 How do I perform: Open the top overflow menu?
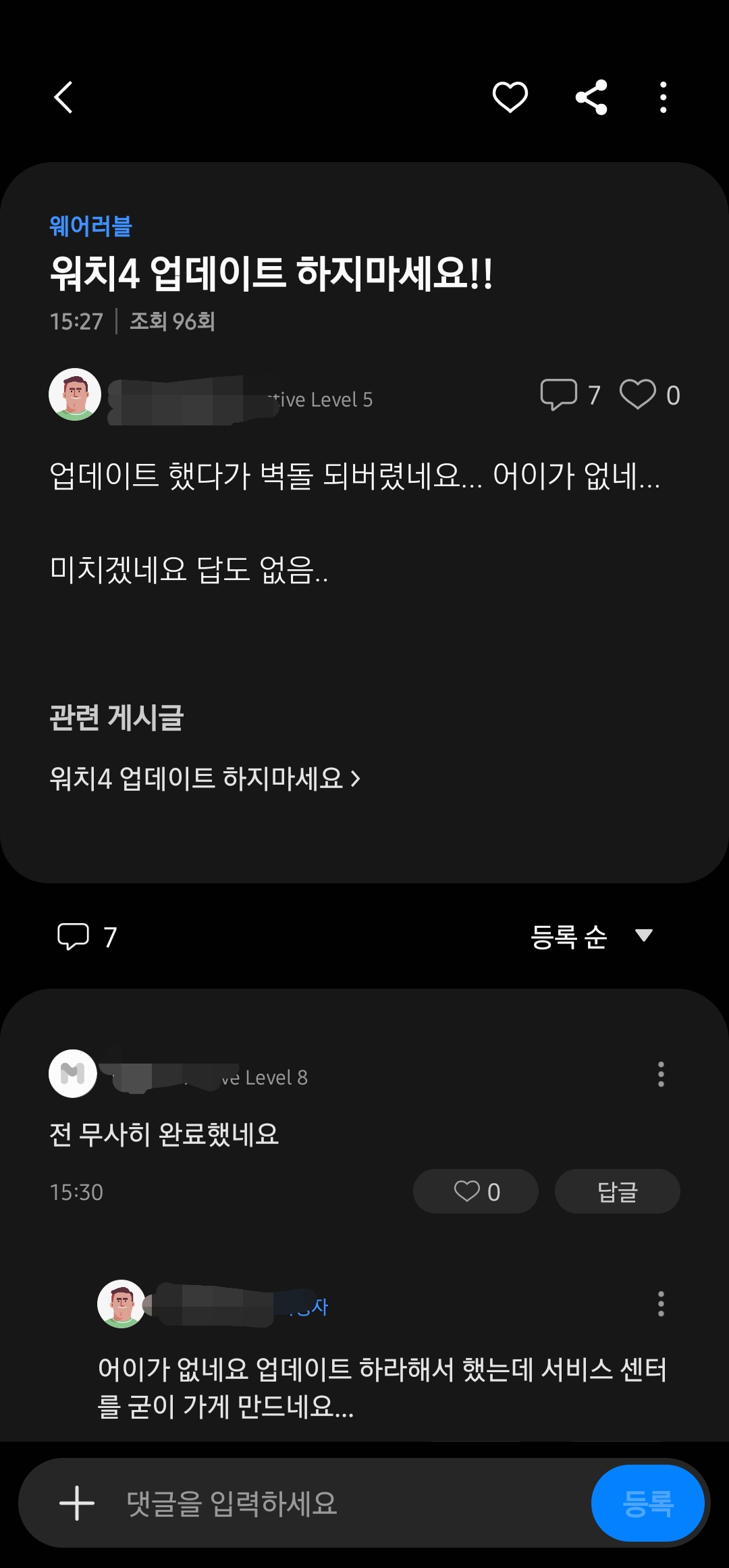pyautogui.click(x=664, y=97)
